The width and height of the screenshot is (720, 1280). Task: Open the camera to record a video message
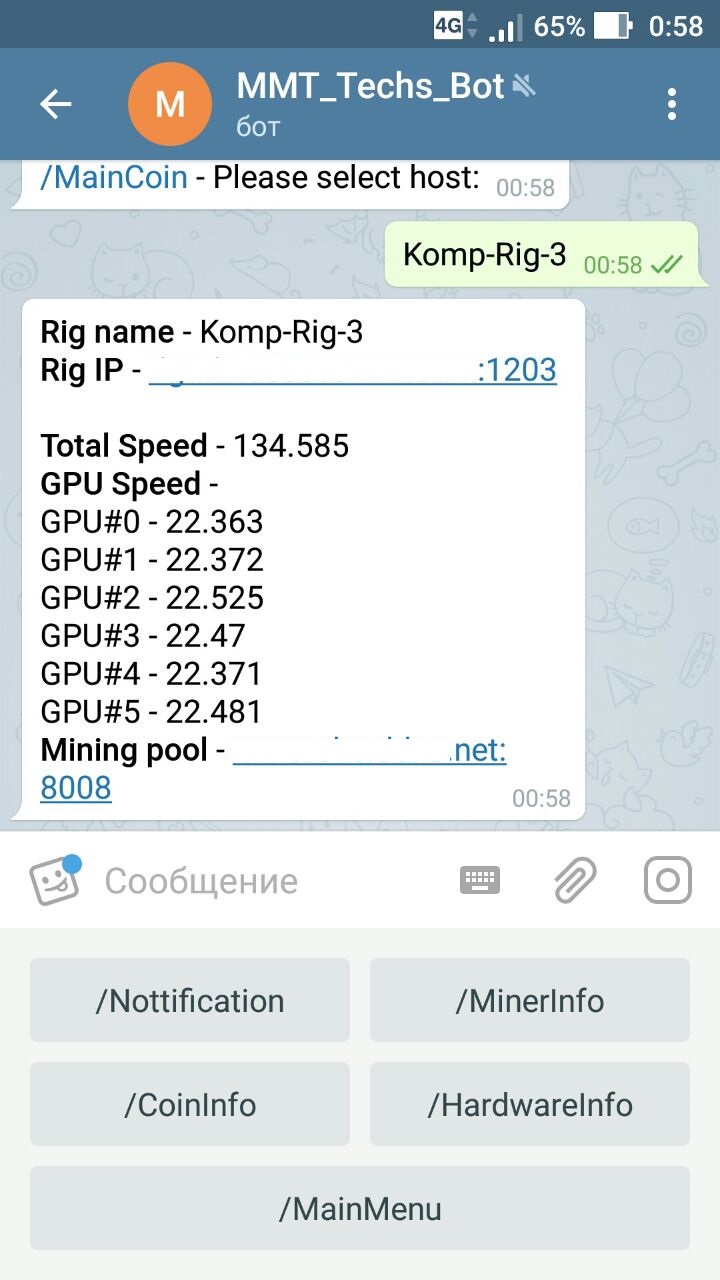point(668,880)
